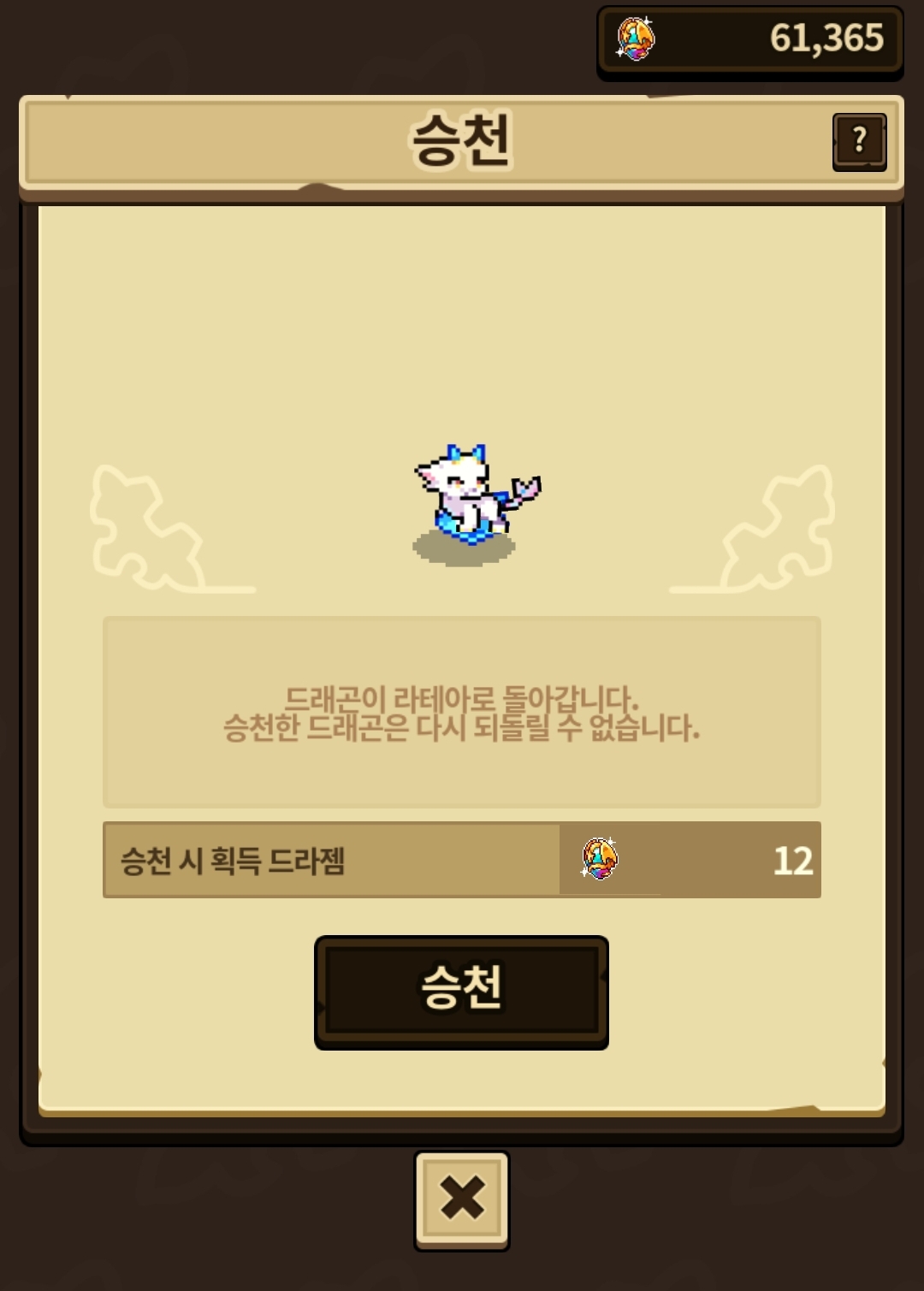924x1291 pixels.
Task: Close the 승천 dialog with X
Action: point(462,1199)
